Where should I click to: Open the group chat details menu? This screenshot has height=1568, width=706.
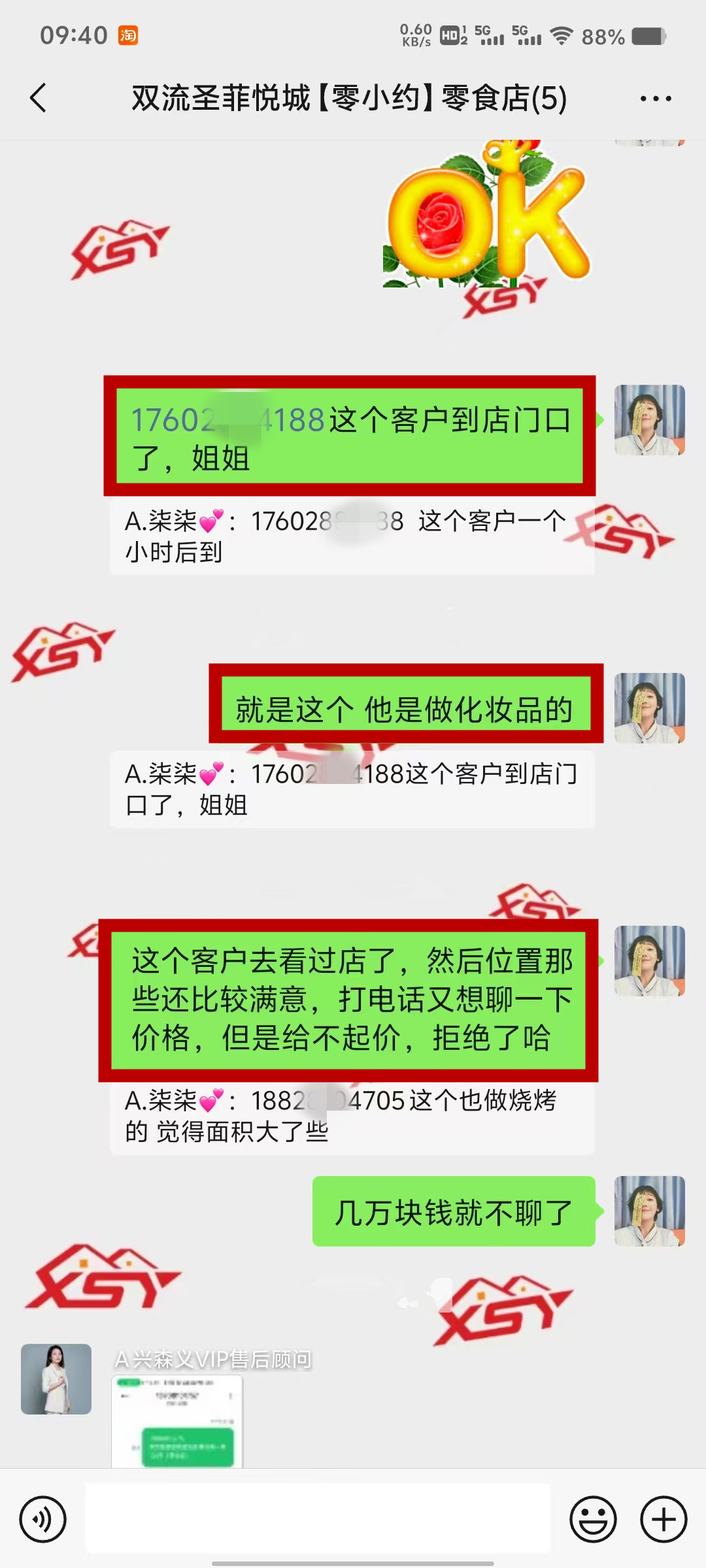pos(655,99)
